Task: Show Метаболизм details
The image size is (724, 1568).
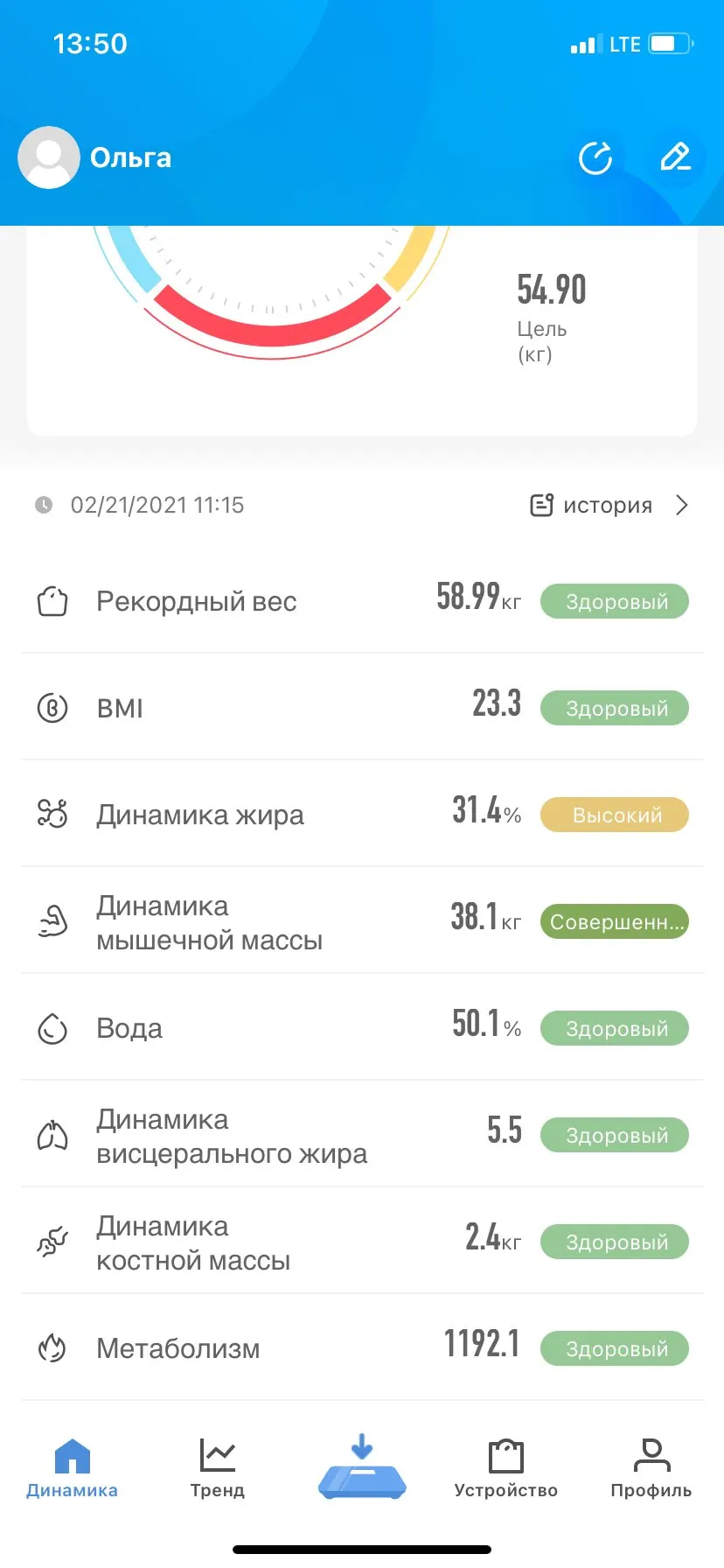Action: [x=362, y=1347]
